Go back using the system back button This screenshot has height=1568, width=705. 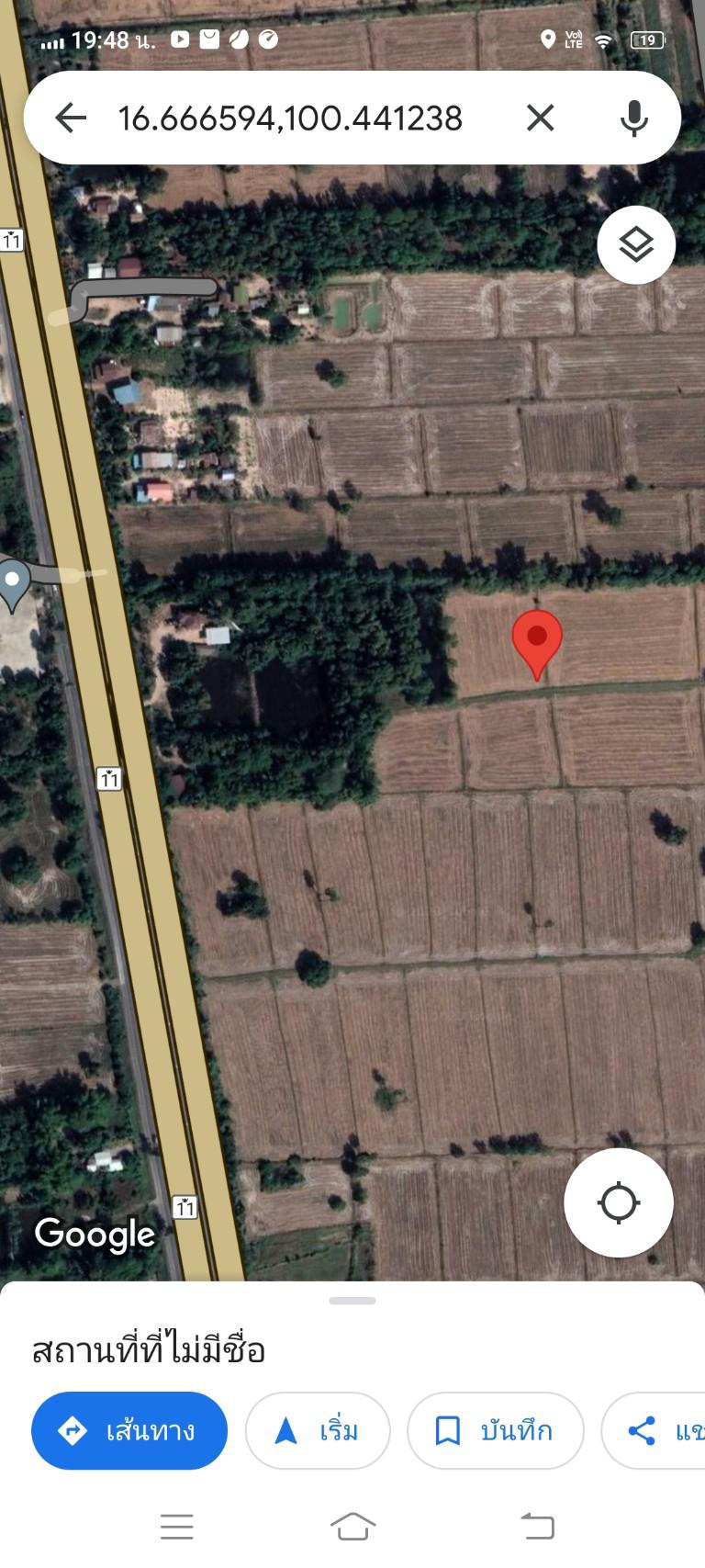pos(538,1526)
